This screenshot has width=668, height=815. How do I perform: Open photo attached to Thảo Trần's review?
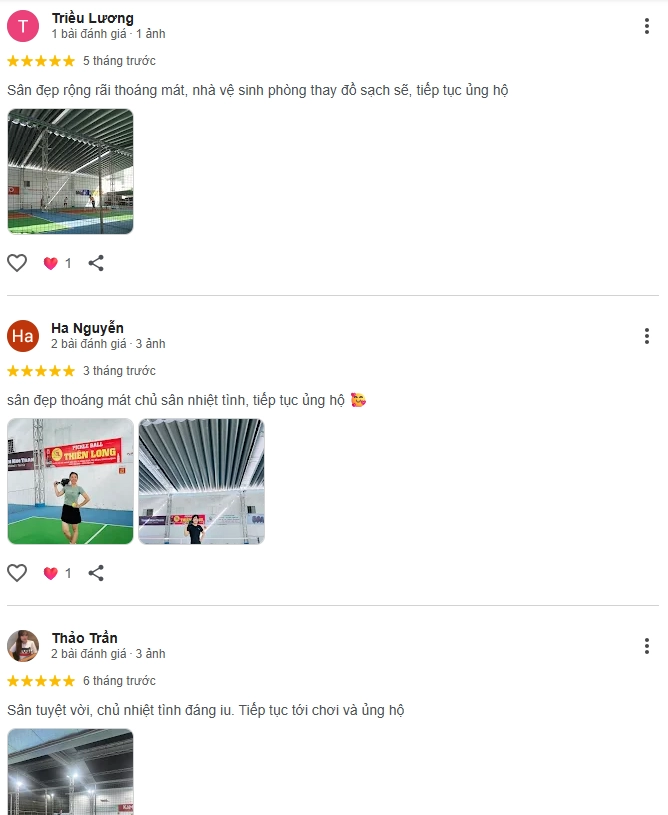click(x=70, y=770)
